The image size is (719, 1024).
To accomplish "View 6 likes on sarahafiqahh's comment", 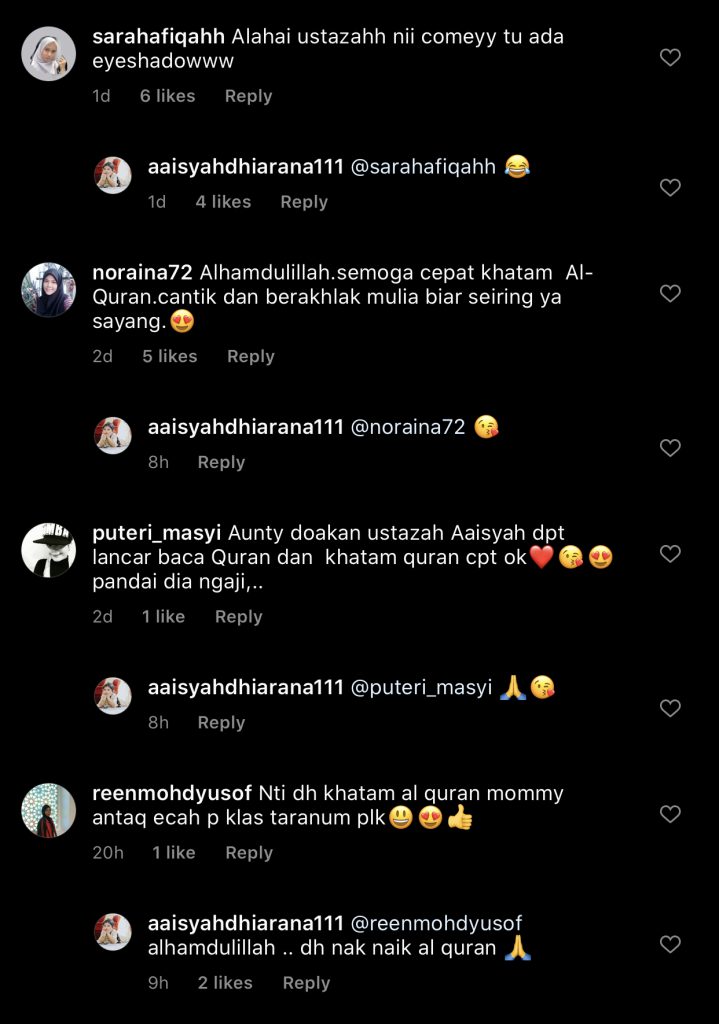I will pyautogui.click(x=167, y=96).
